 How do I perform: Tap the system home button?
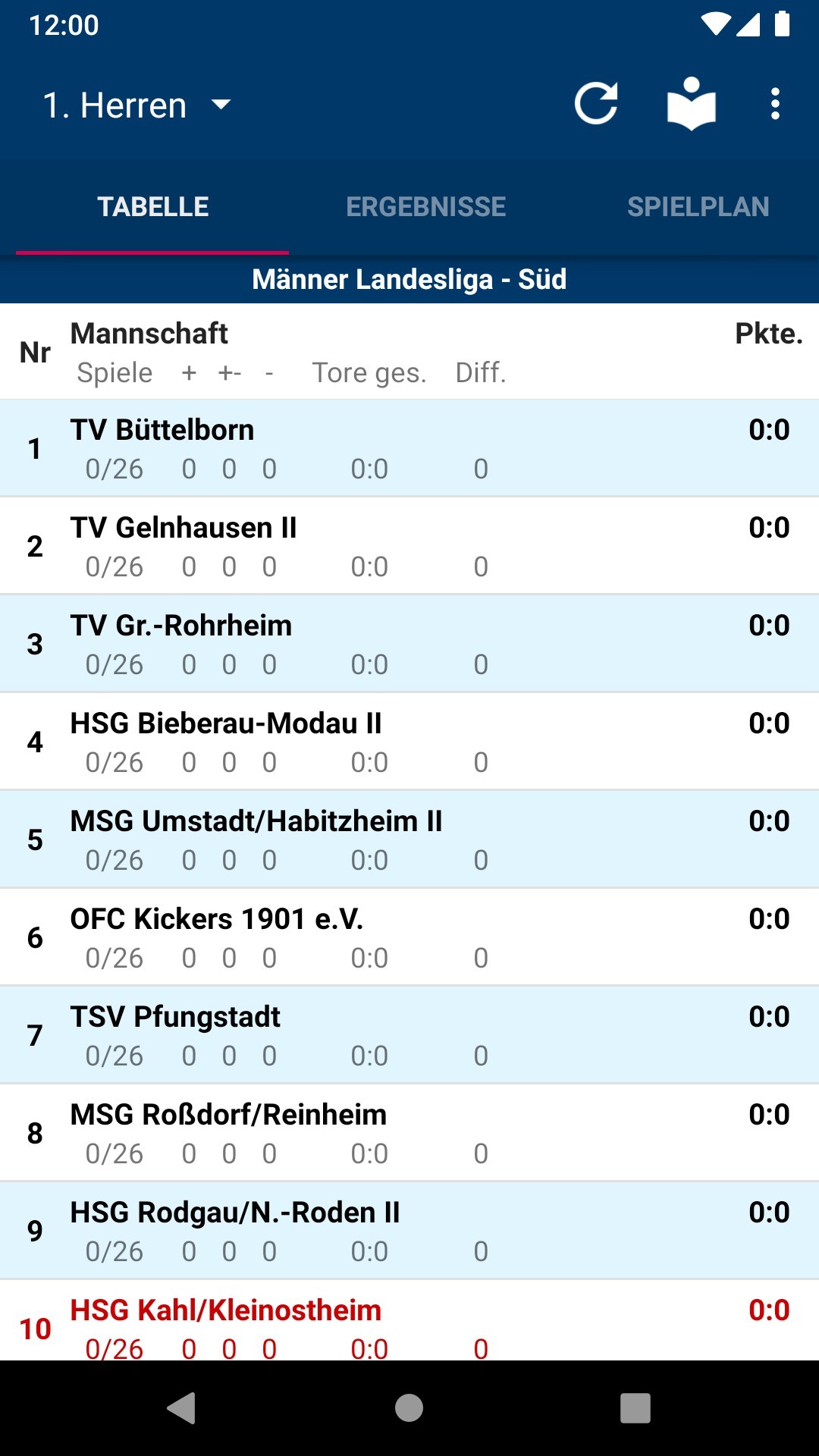409,1408
